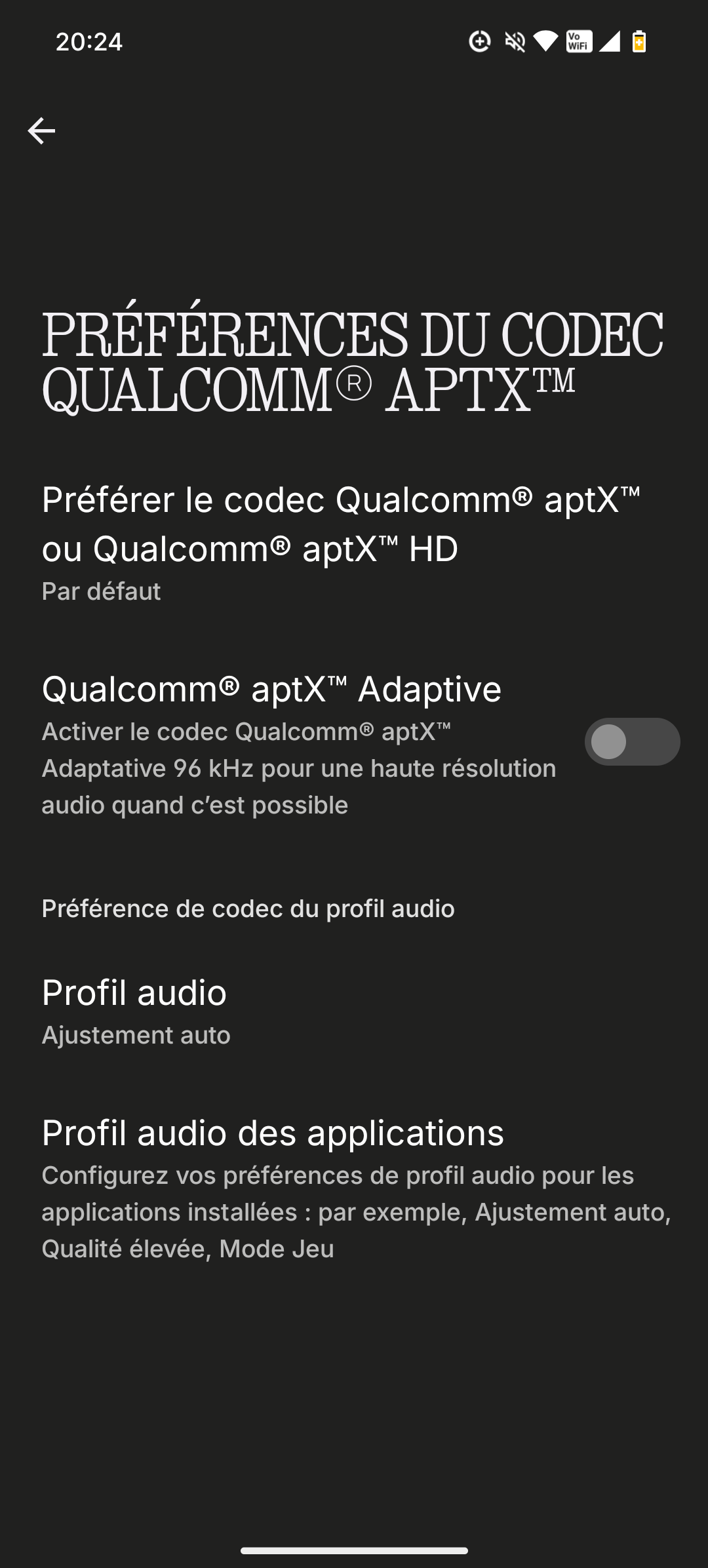Open Profil audio des applications
The width and height of the screenshot is (708, 1568).
pos(354,1188)
